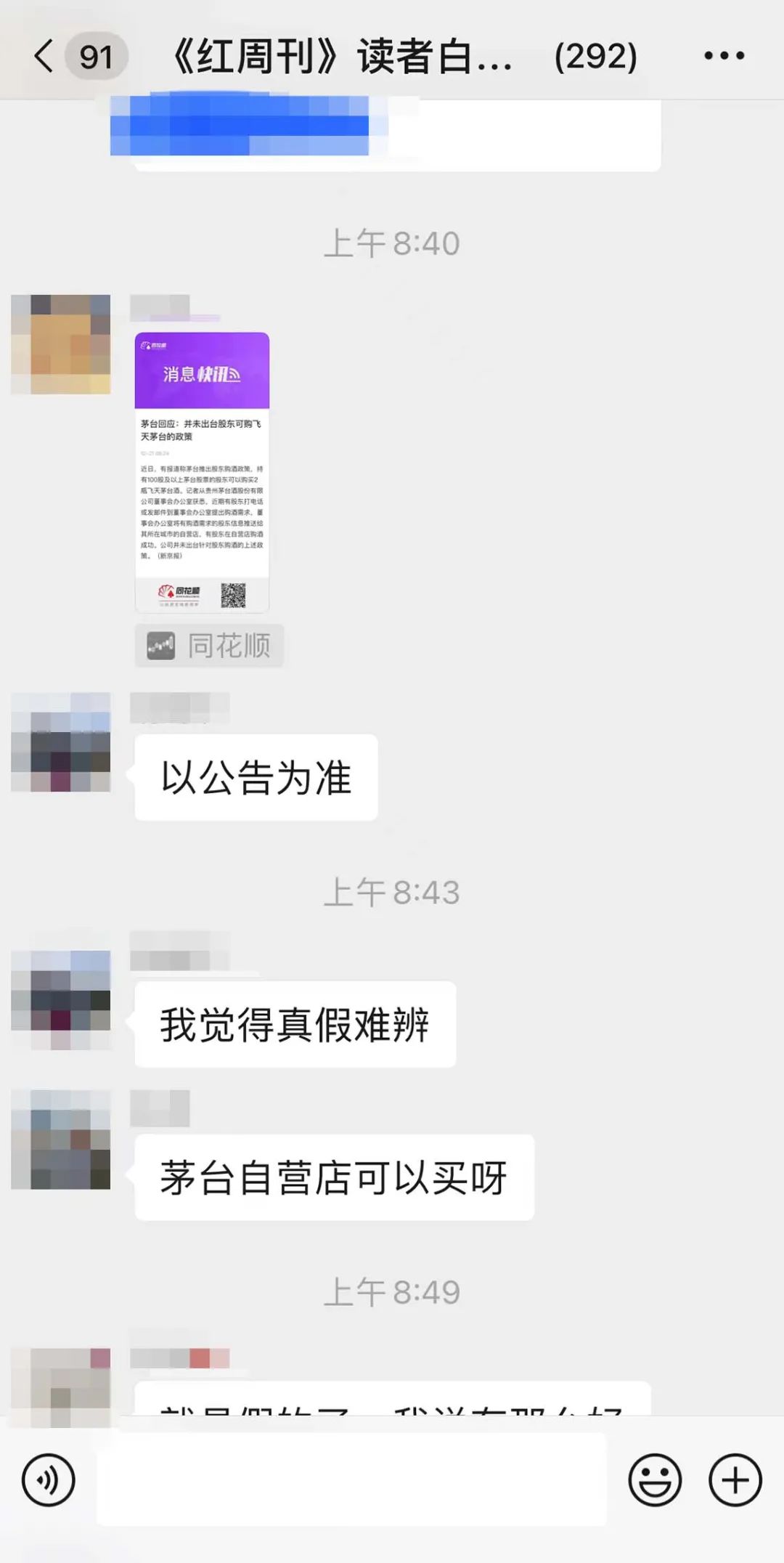Switch to voice message input

tap(49, 1479)
